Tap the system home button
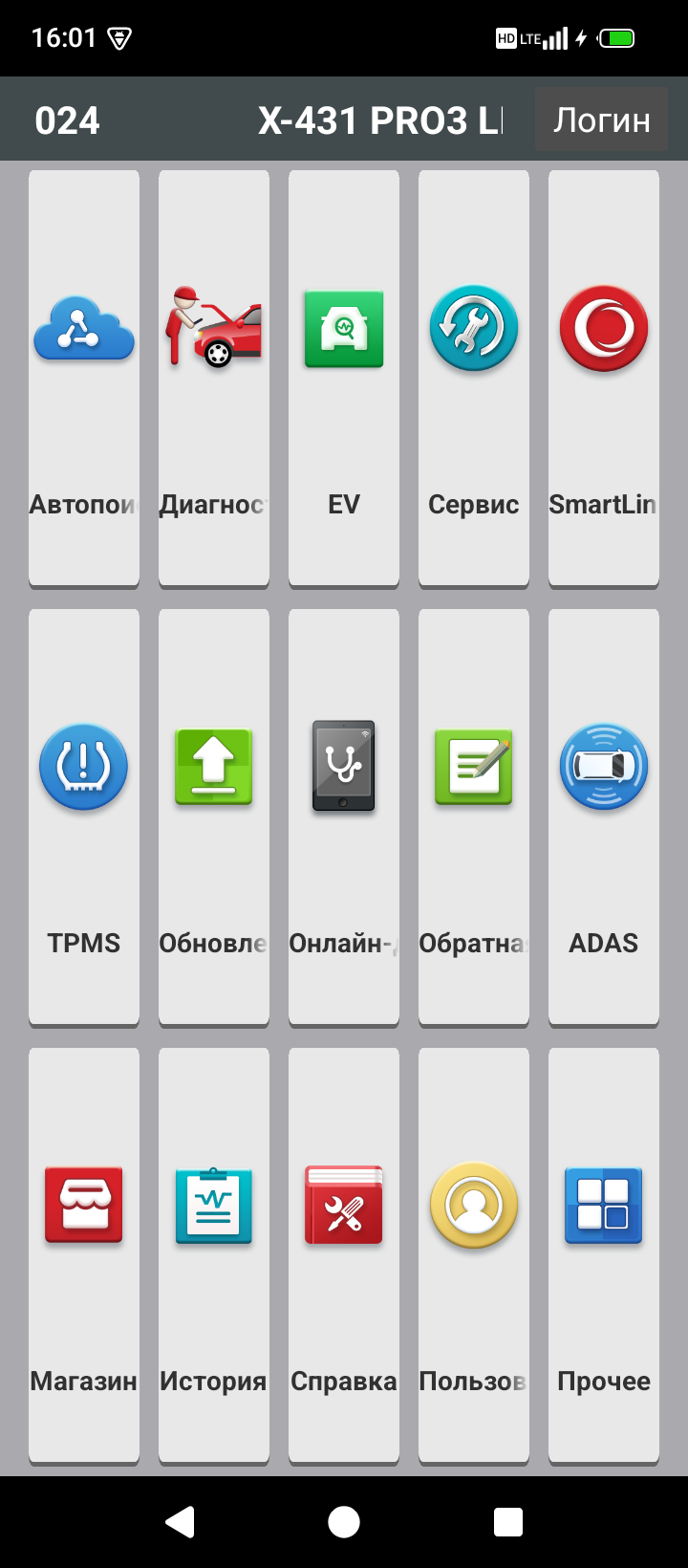 [x=344, y=1522]
